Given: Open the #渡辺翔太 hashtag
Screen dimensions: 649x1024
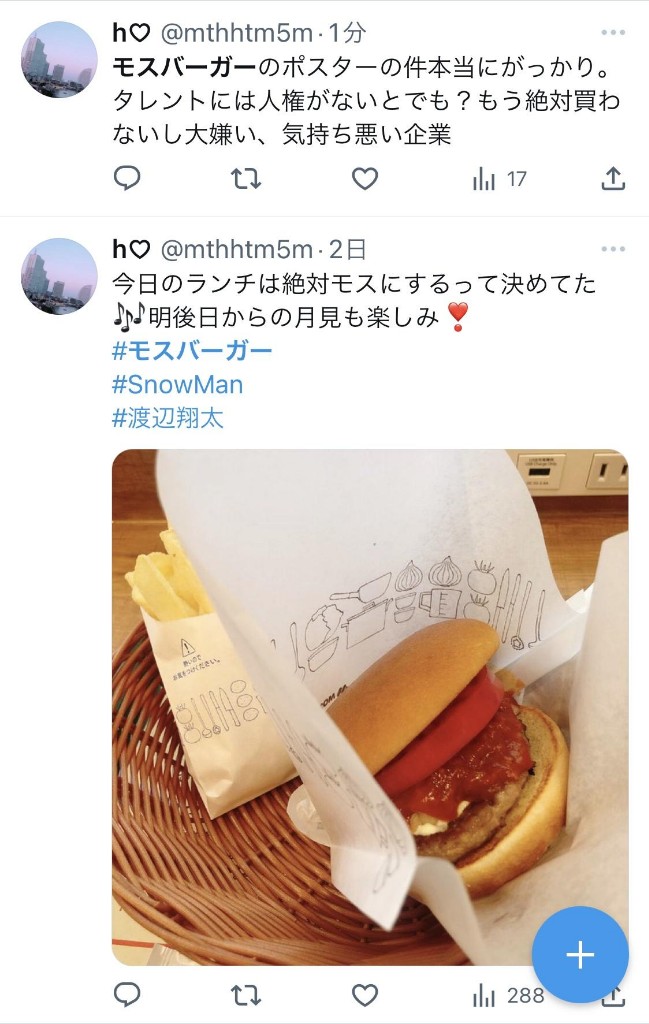Looking at the screenshot, I should (168, 417).
